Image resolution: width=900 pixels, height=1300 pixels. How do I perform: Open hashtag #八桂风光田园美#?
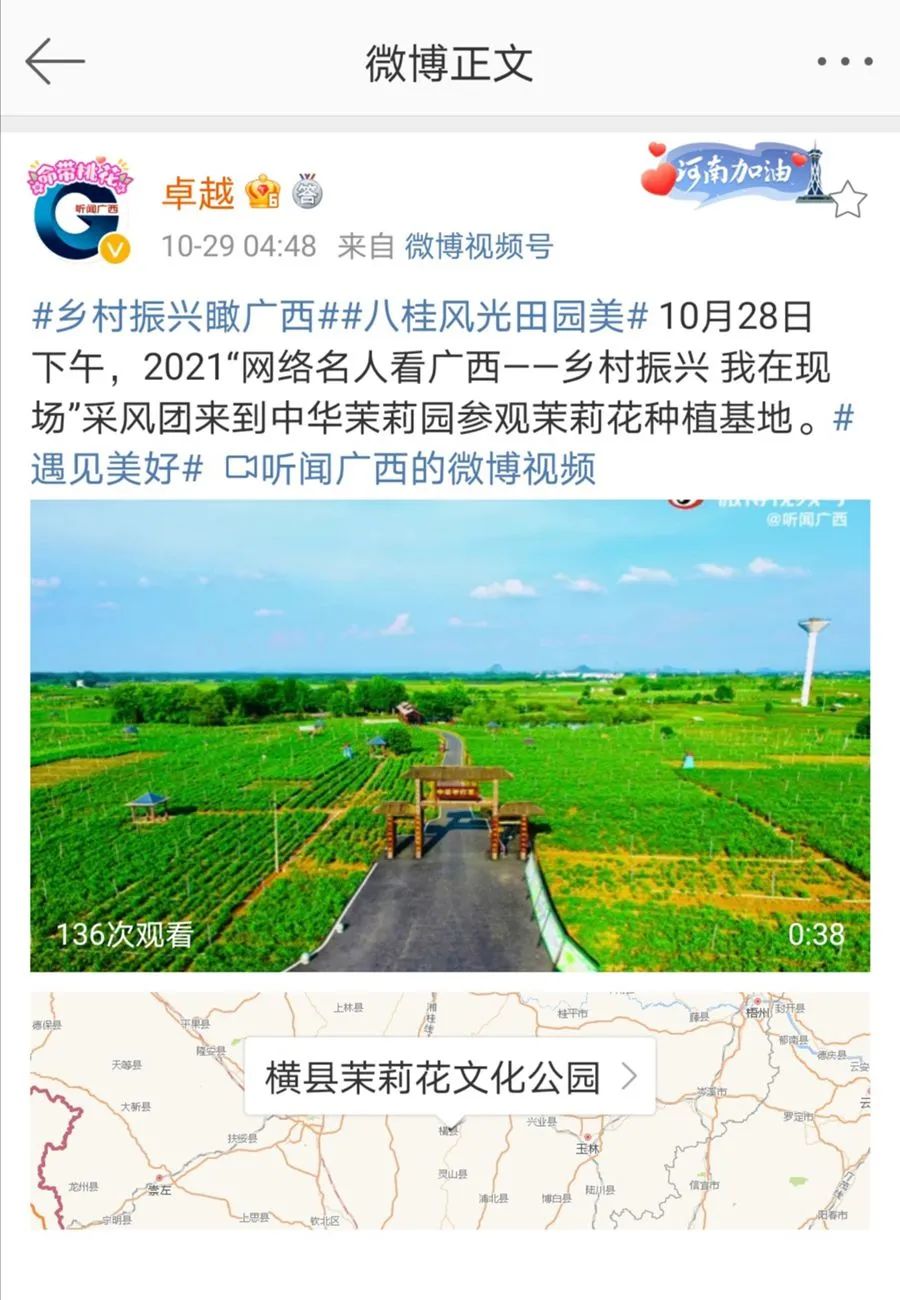tap(483, 317)
